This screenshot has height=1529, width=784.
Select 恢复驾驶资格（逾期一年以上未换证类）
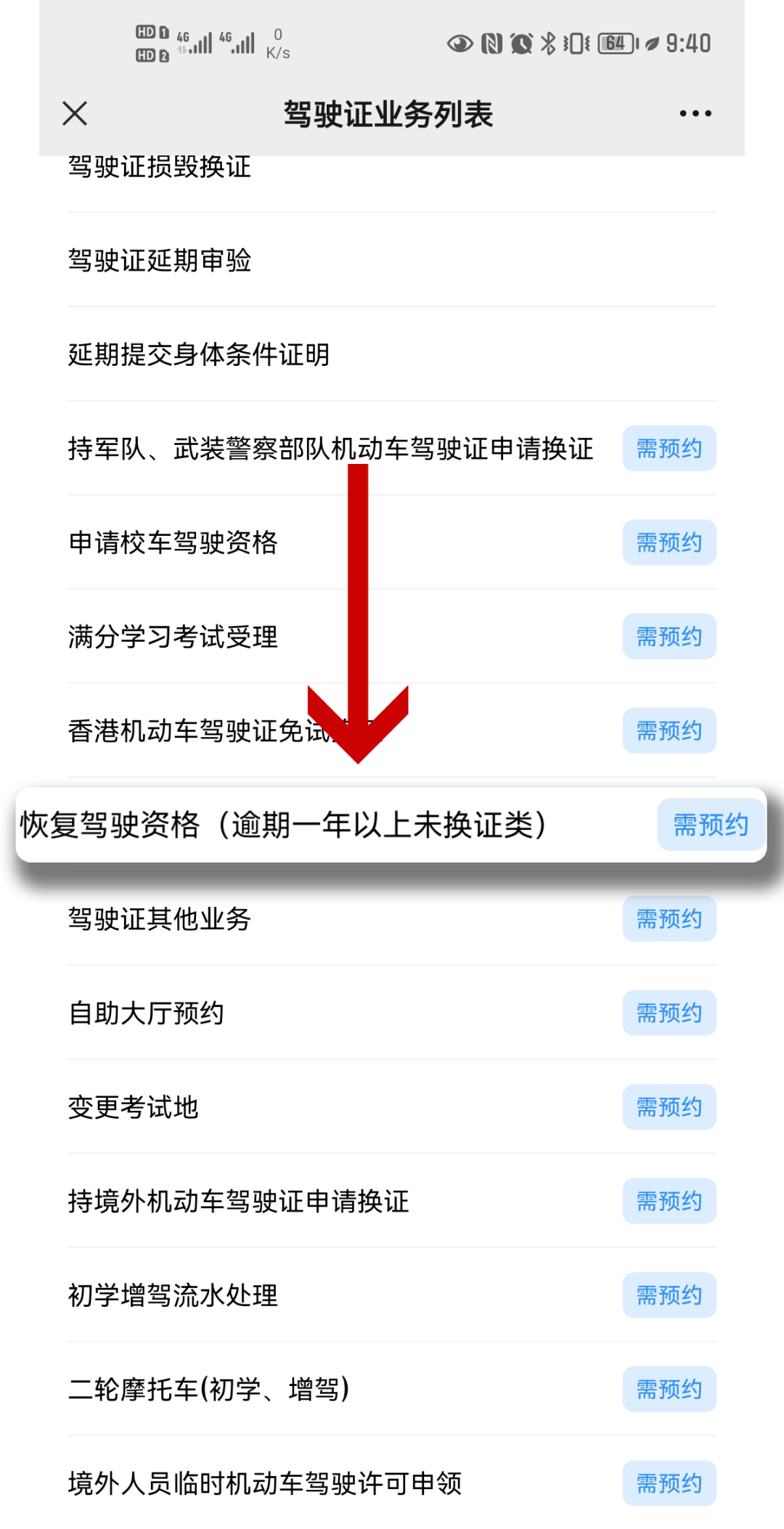391,825
